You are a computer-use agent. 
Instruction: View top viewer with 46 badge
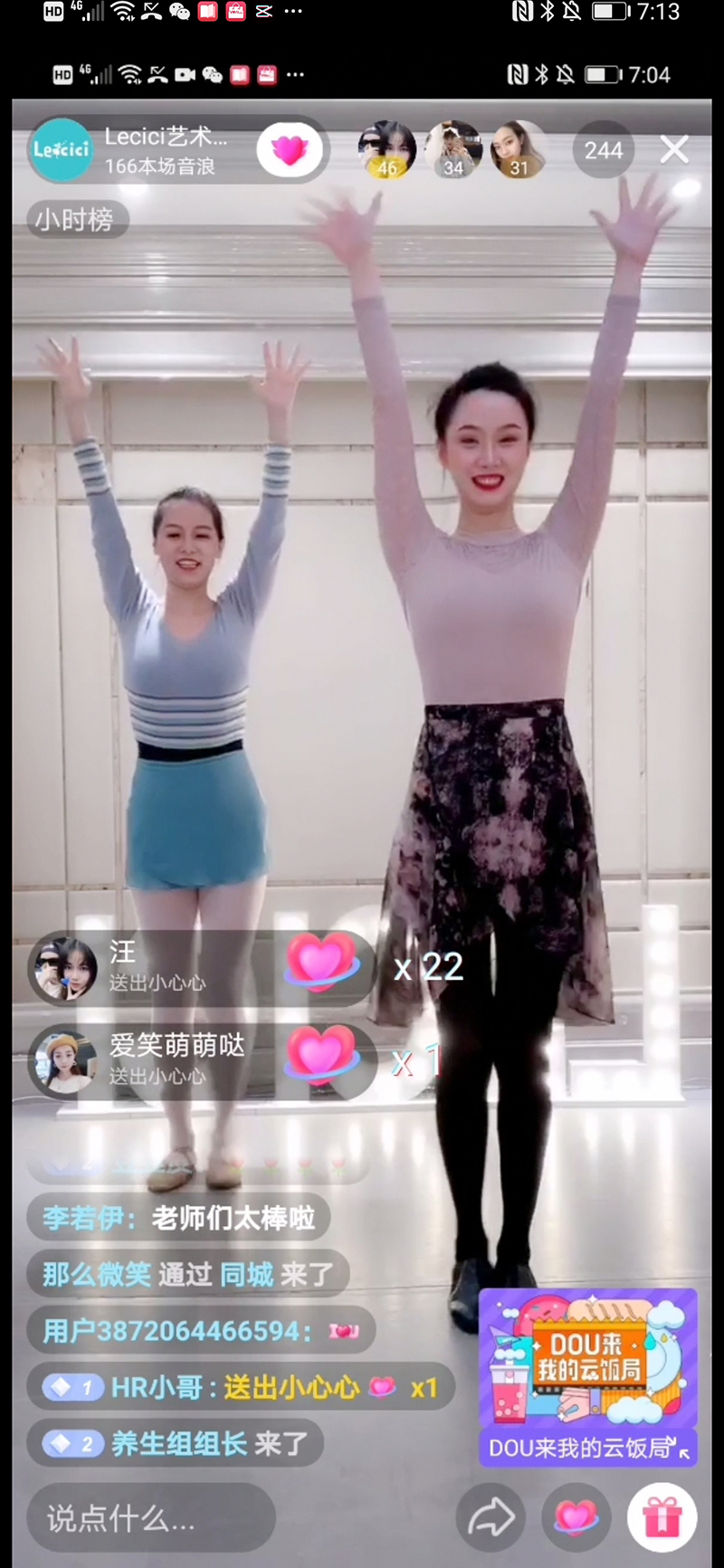(386, 149)
